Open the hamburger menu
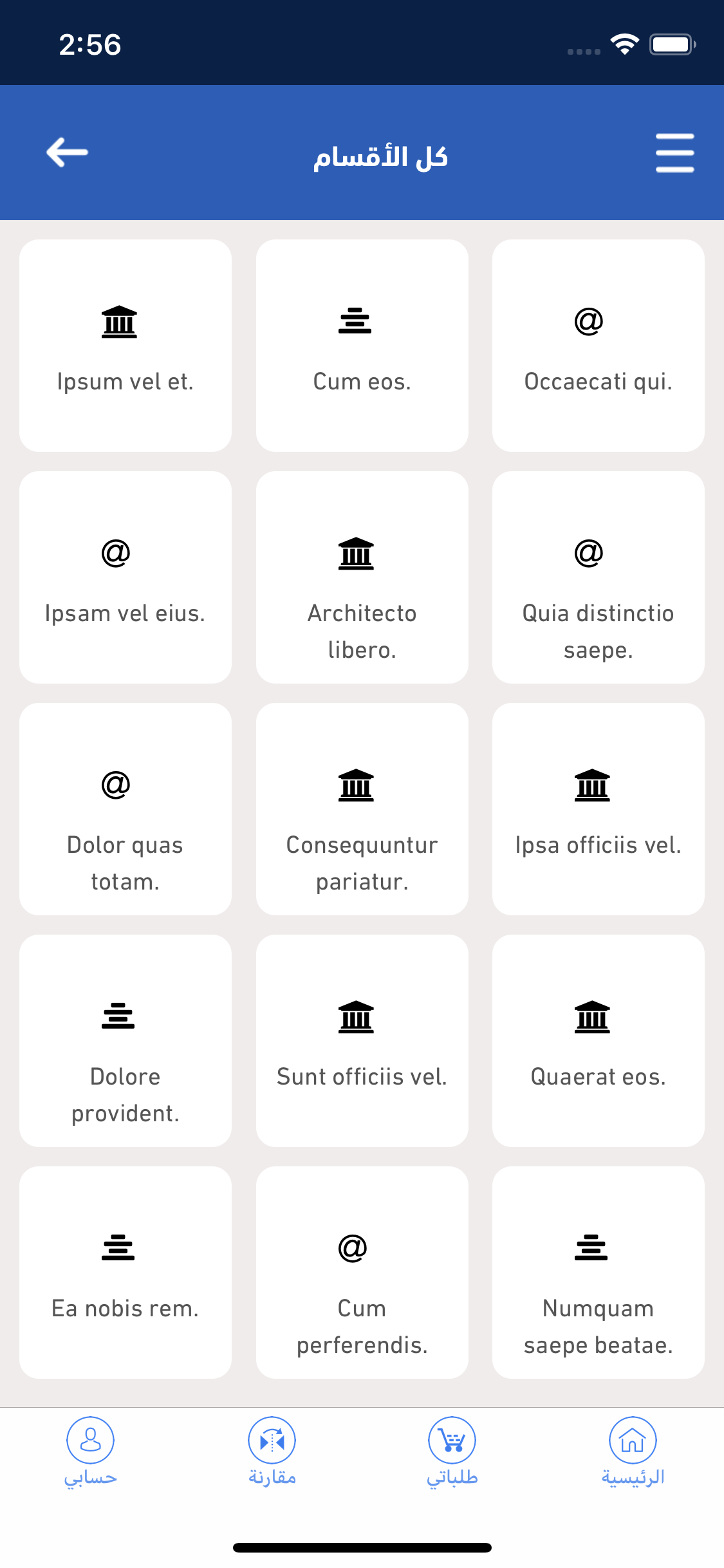724x1568 pixels. (x=674, y=153)
